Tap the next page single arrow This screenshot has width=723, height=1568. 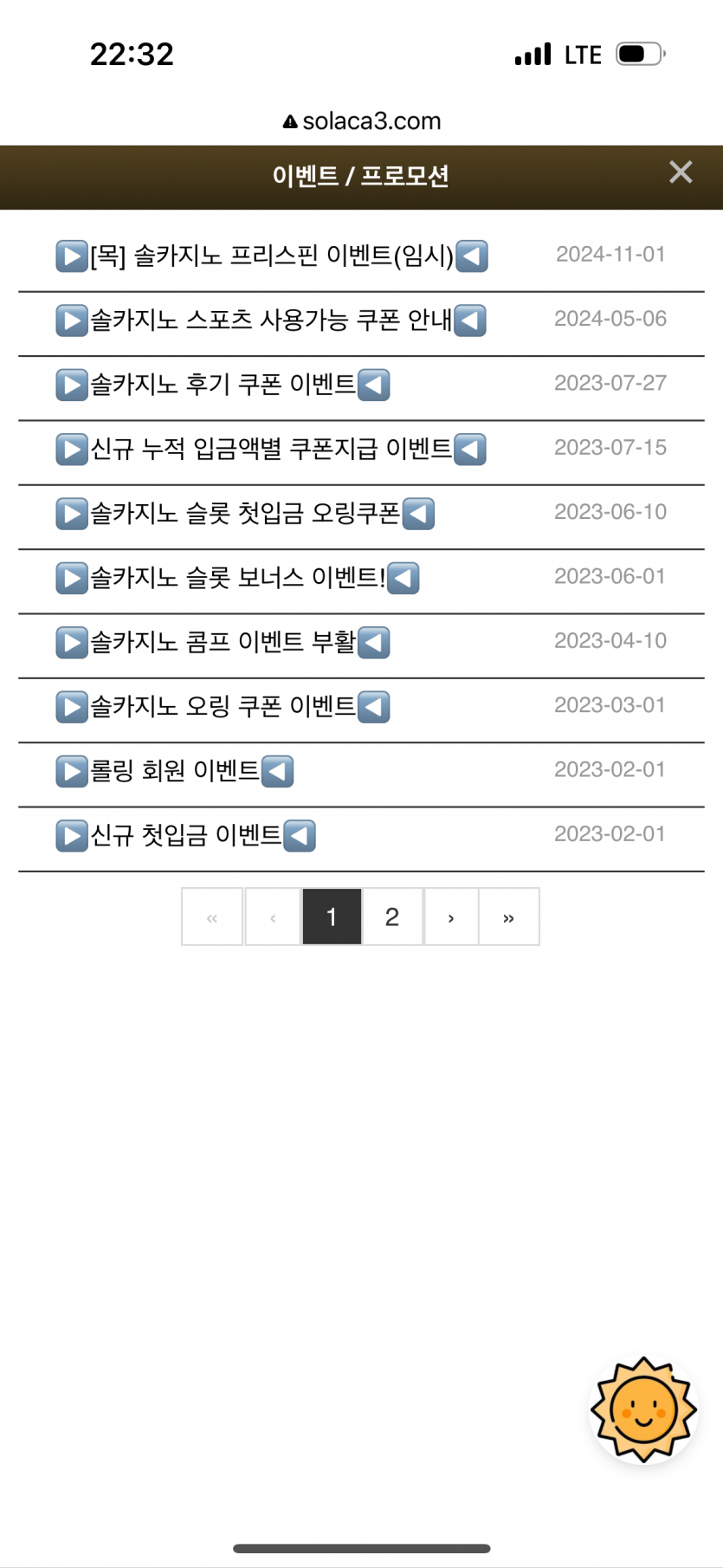(451, 917)
